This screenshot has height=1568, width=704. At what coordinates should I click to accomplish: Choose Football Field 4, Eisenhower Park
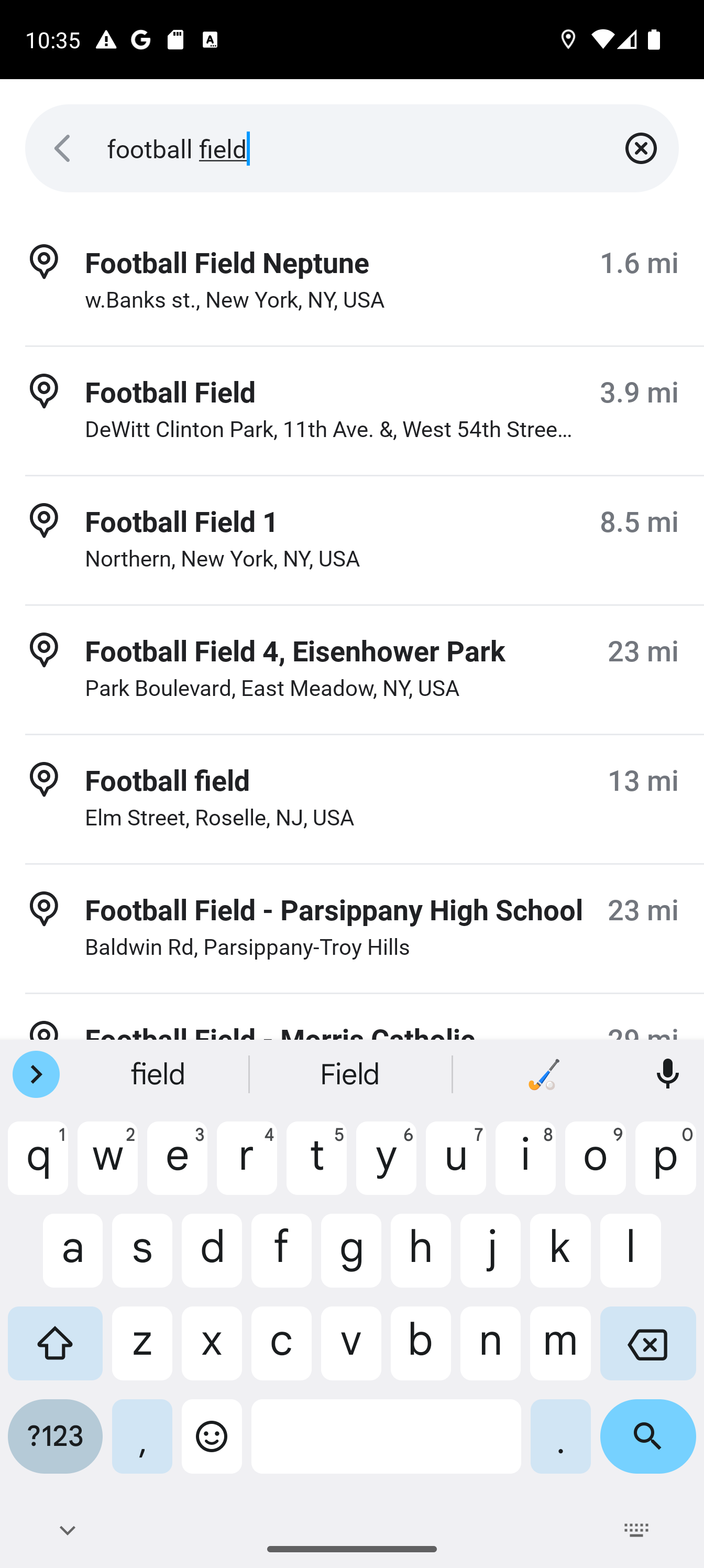[x=351, y=670]
